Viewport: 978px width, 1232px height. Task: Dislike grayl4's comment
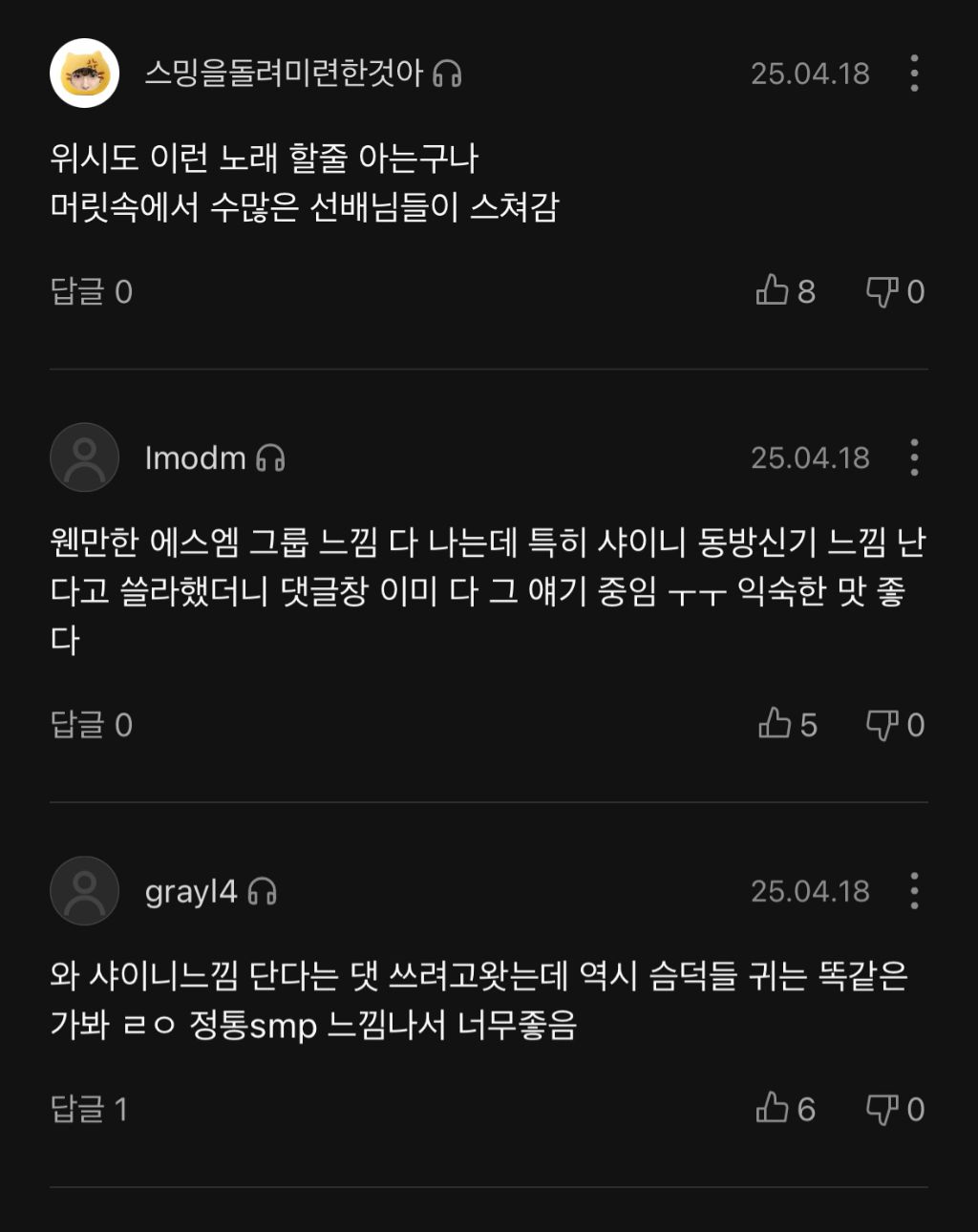(882, 1108)
